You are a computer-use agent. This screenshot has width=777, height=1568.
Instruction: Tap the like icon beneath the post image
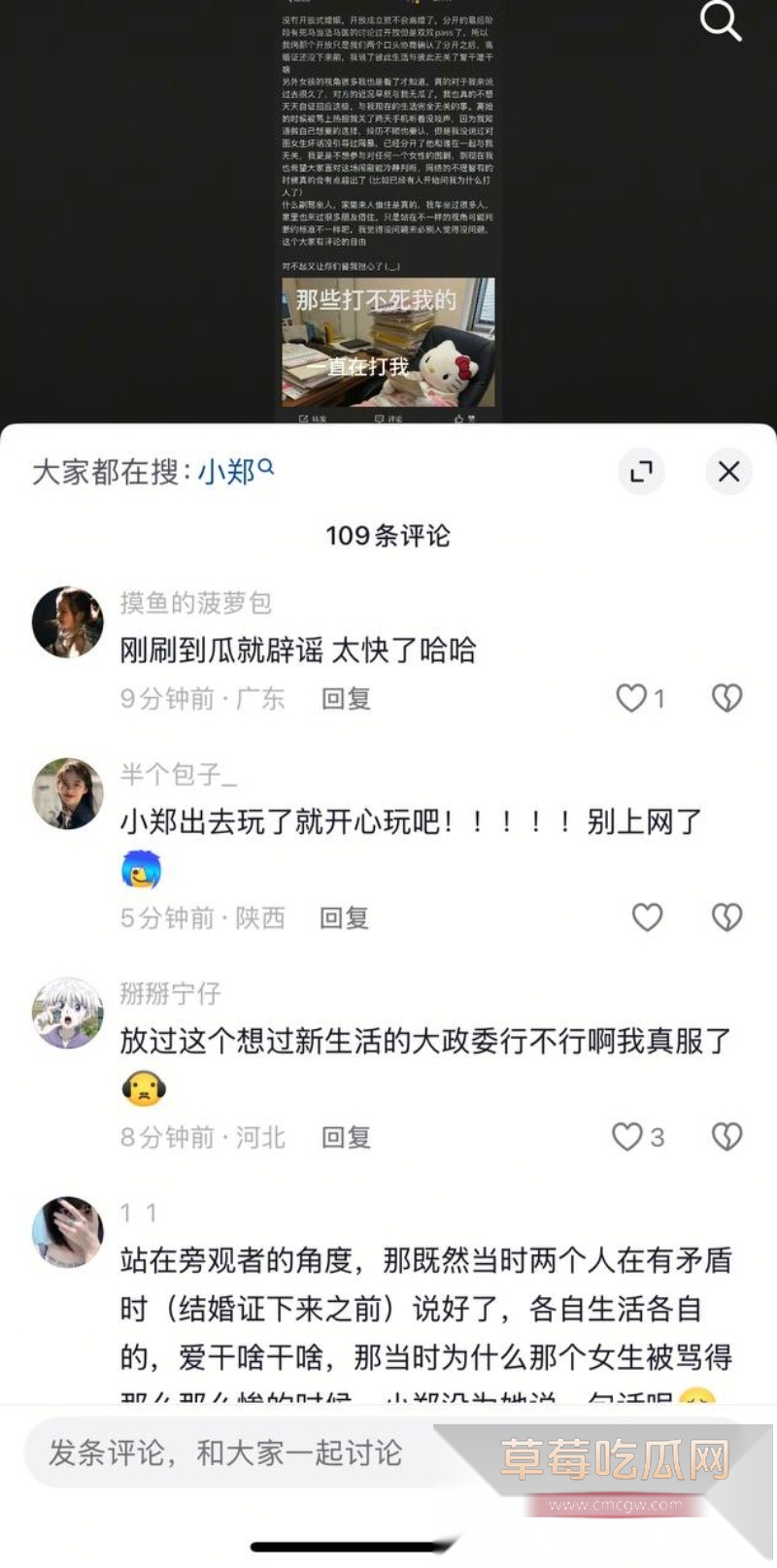pos(456,417)
